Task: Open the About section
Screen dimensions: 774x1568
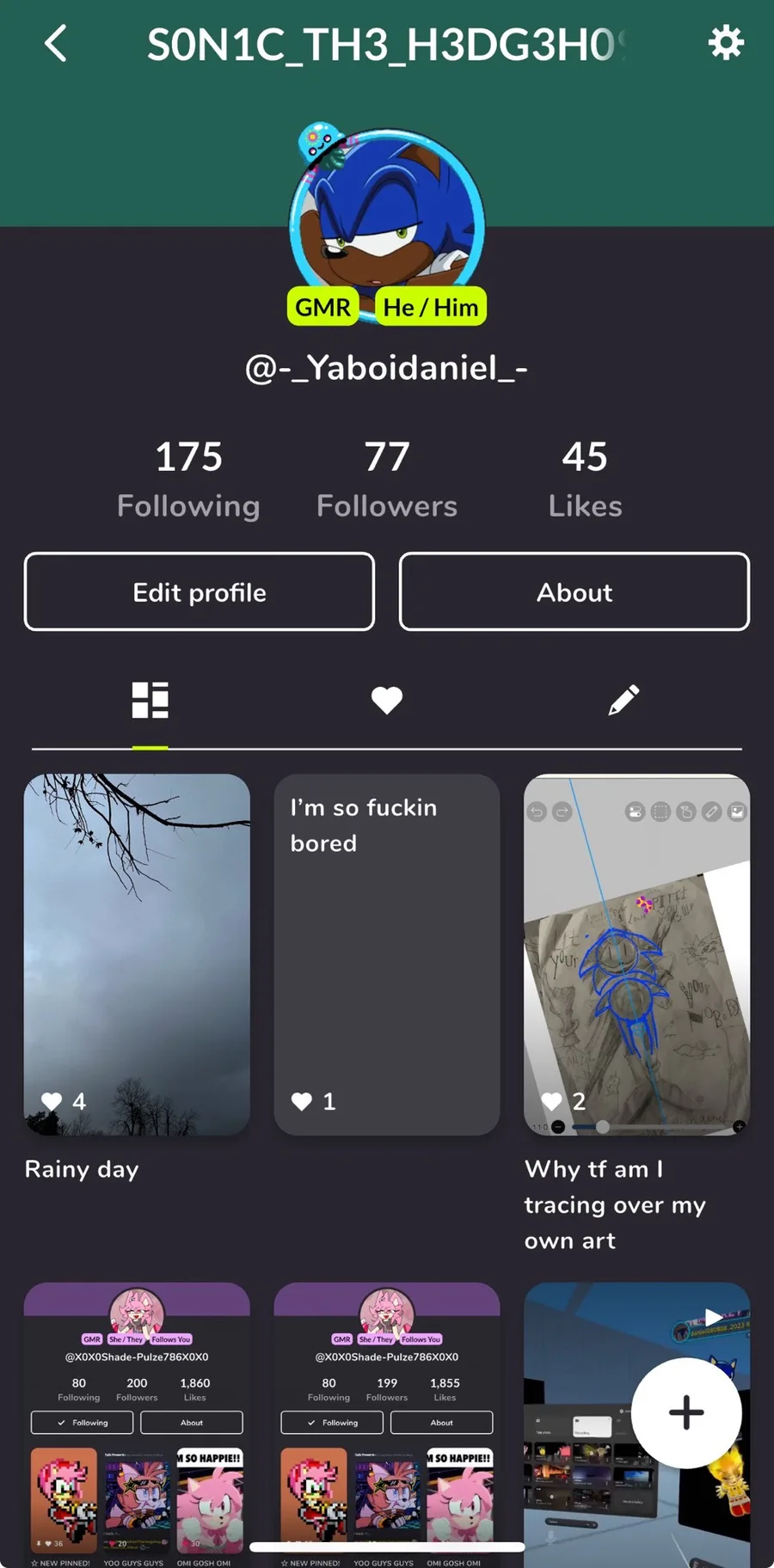Action: point(574,592)
